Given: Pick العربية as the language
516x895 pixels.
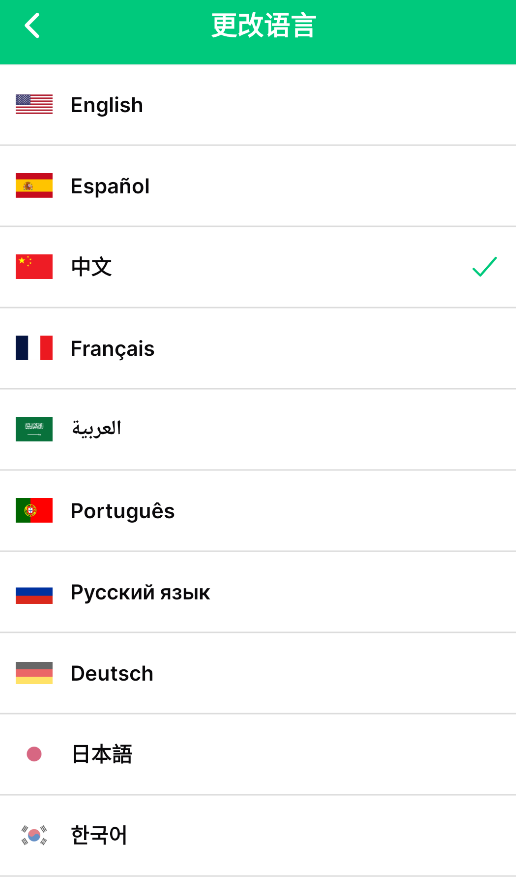Looking at the screenshot, I should coord(258,429).
